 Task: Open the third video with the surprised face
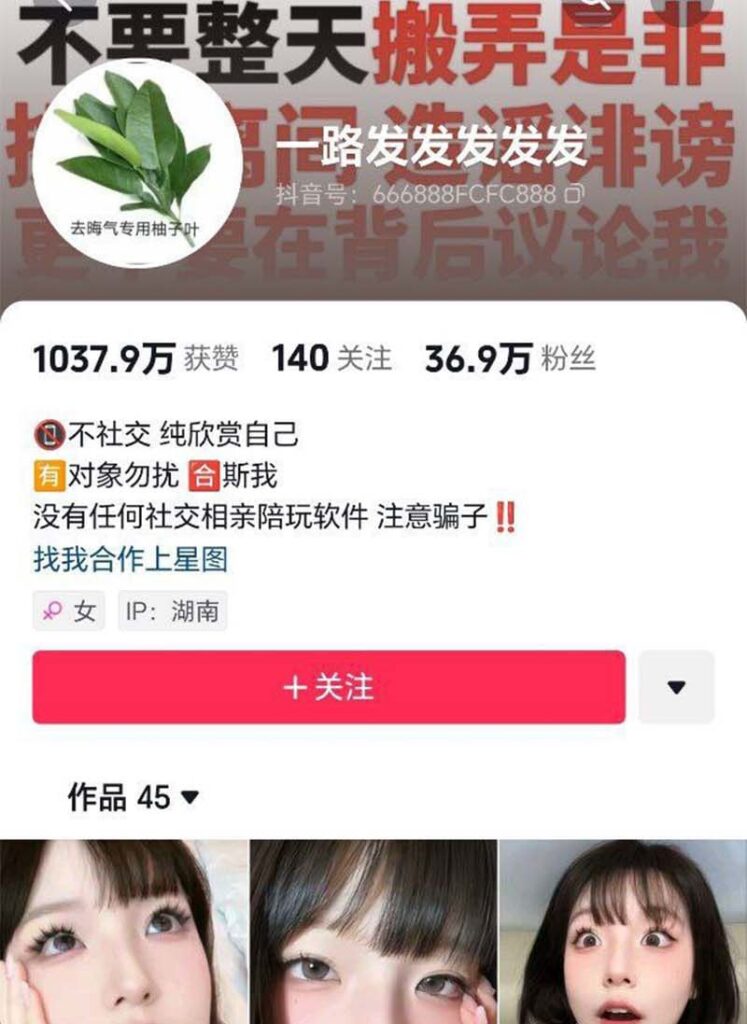tap(623, 932)
